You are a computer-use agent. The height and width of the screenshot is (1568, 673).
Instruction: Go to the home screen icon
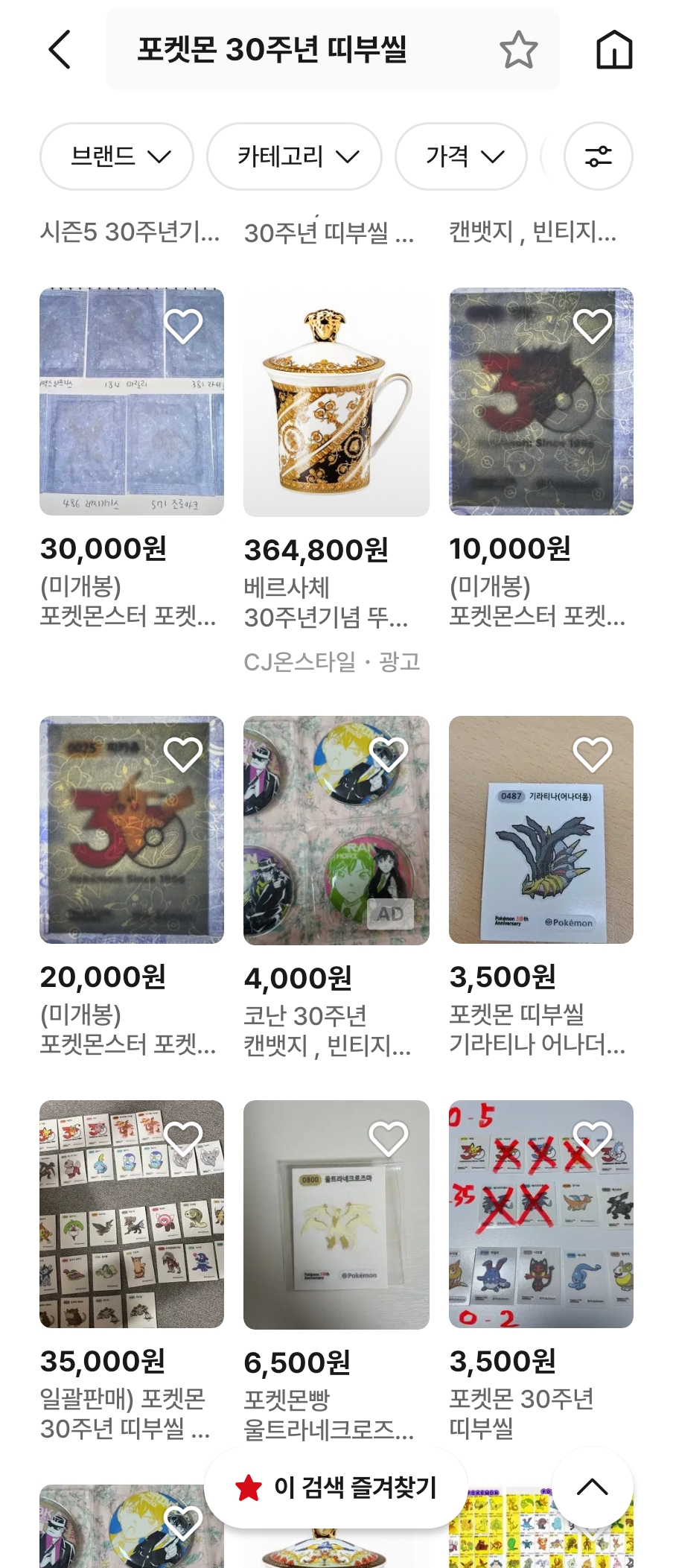point(614,50)
